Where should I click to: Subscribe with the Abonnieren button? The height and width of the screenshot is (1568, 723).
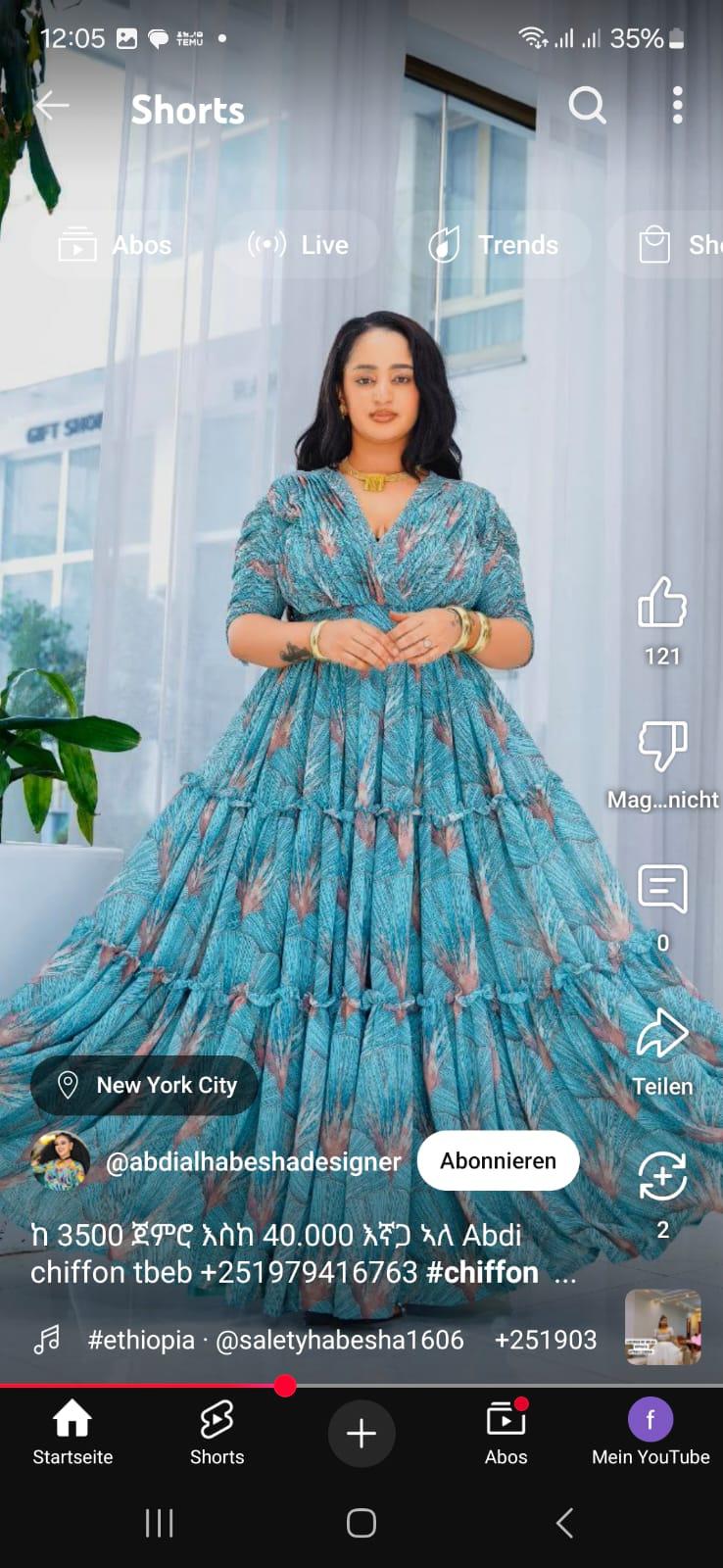(498, 1161)
